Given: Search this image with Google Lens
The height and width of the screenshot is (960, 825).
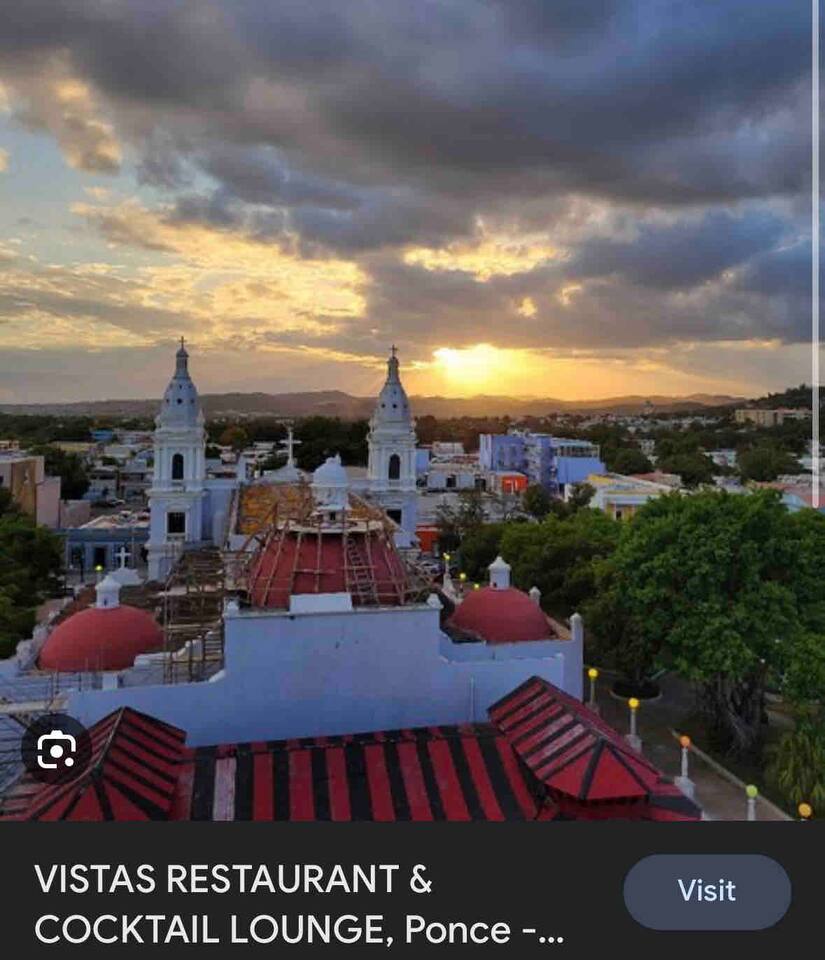Looking at the screenshot, I should point(56,749).
